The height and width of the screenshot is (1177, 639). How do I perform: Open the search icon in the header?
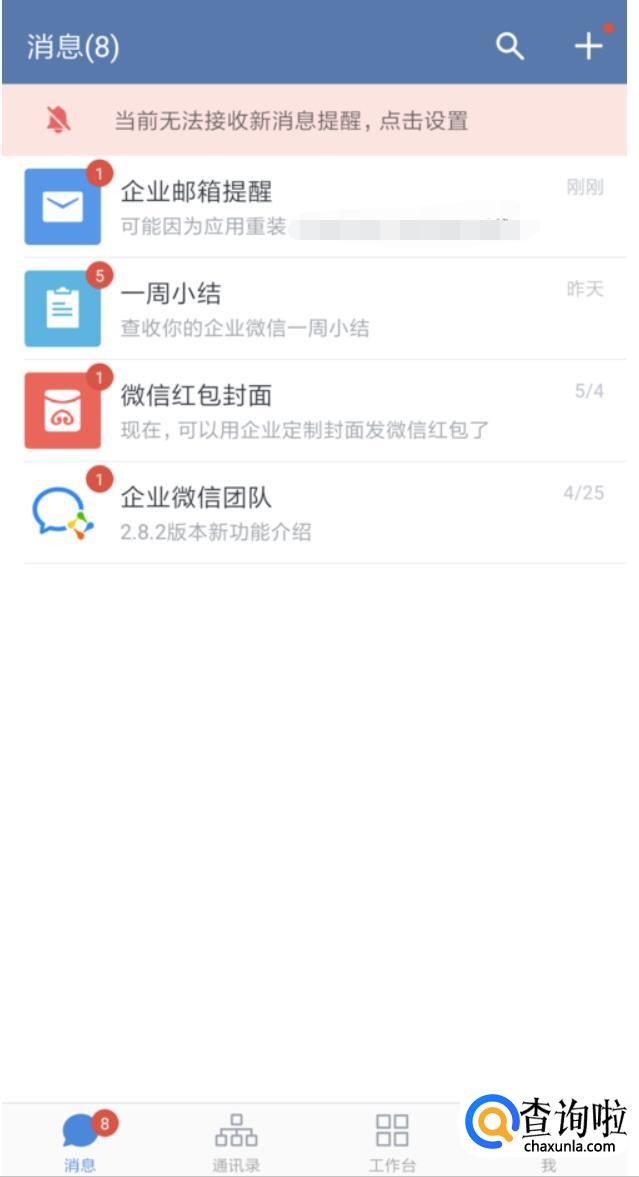[x=510, y=46]
